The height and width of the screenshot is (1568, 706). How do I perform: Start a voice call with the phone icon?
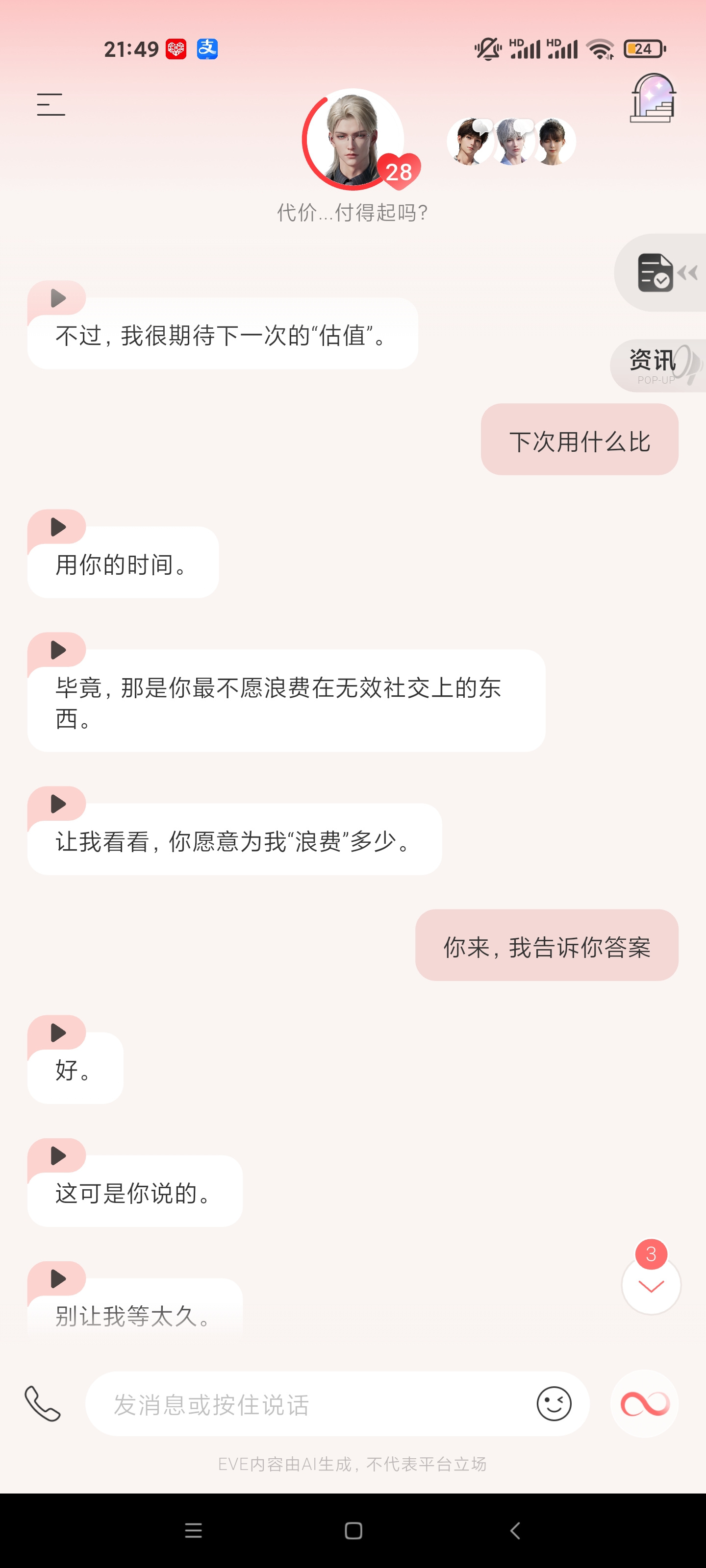coord(43,1404)
